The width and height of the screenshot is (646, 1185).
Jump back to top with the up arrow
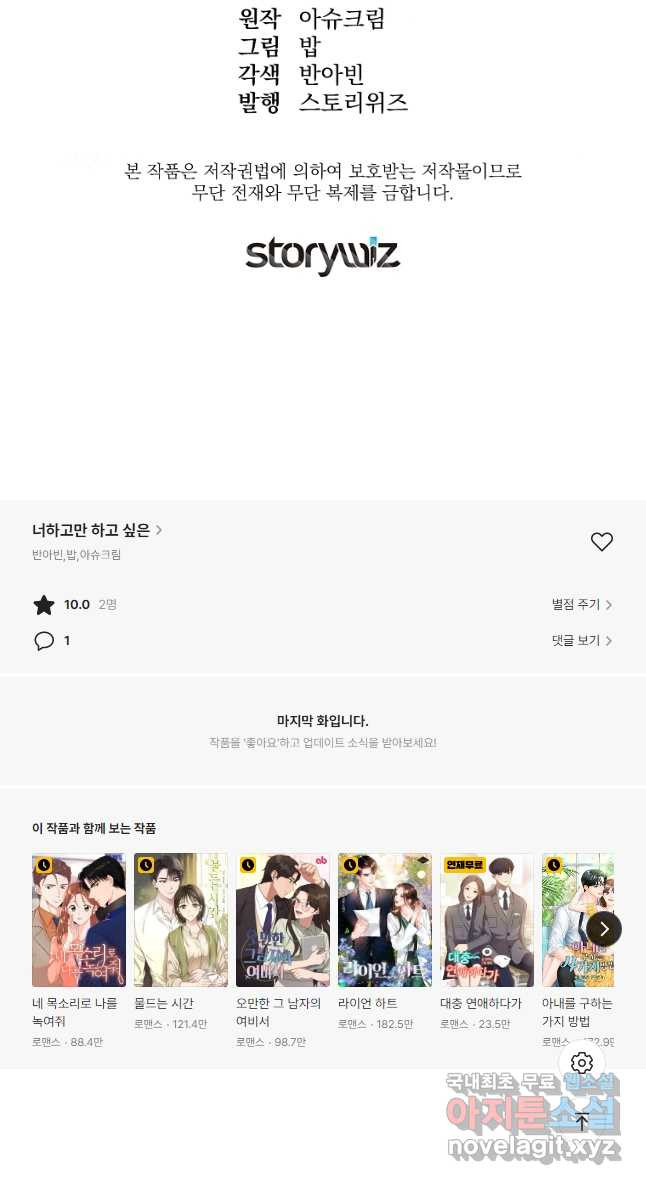coord(582,1121)
